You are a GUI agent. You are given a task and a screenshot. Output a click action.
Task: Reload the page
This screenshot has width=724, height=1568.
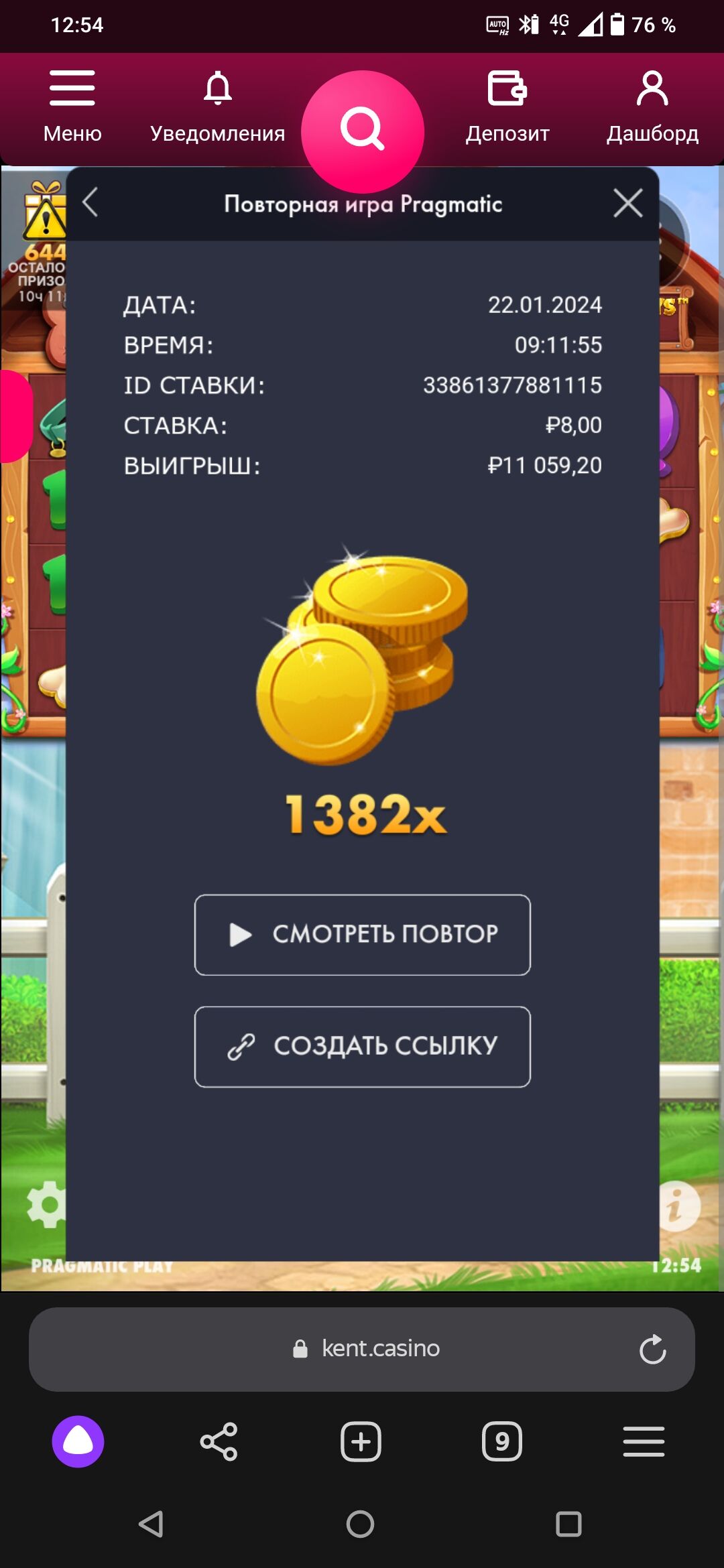(652, 1349)
